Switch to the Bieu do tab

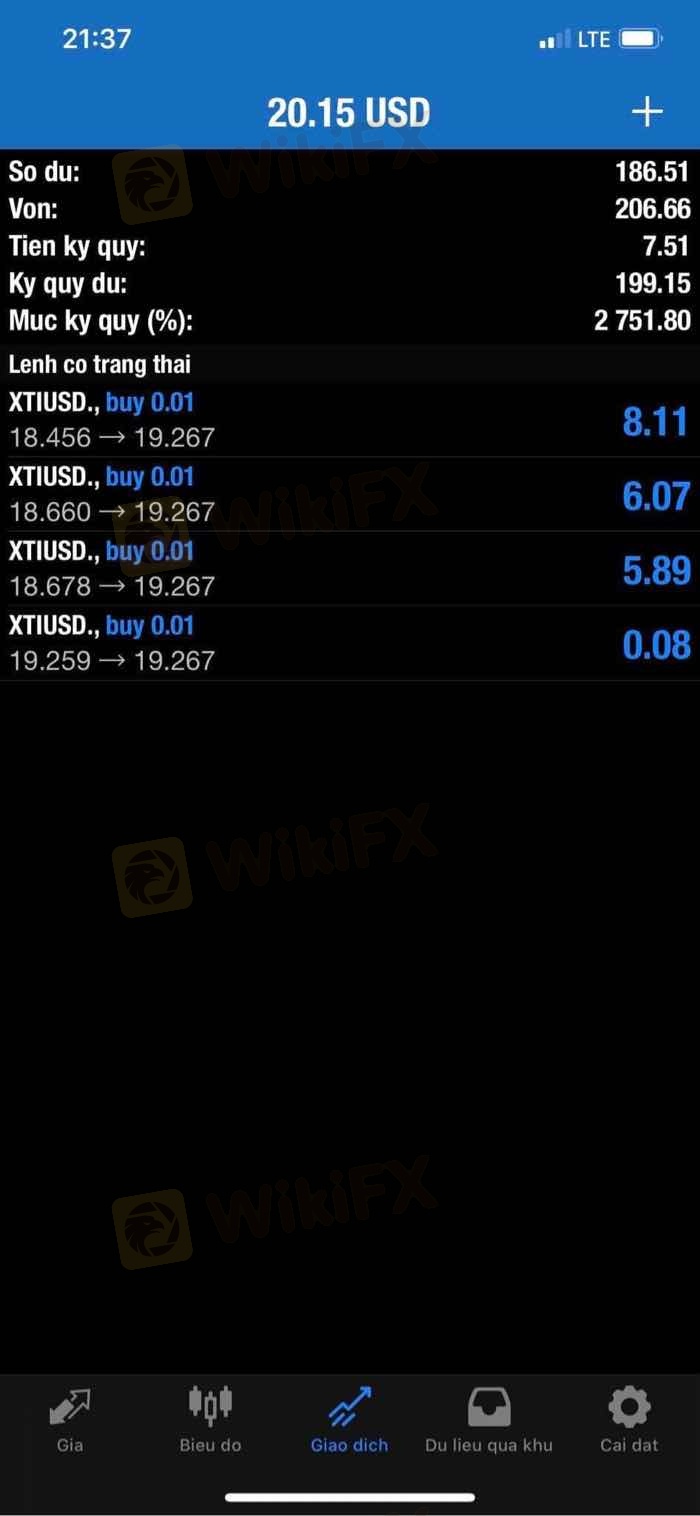coord(210,1420)
